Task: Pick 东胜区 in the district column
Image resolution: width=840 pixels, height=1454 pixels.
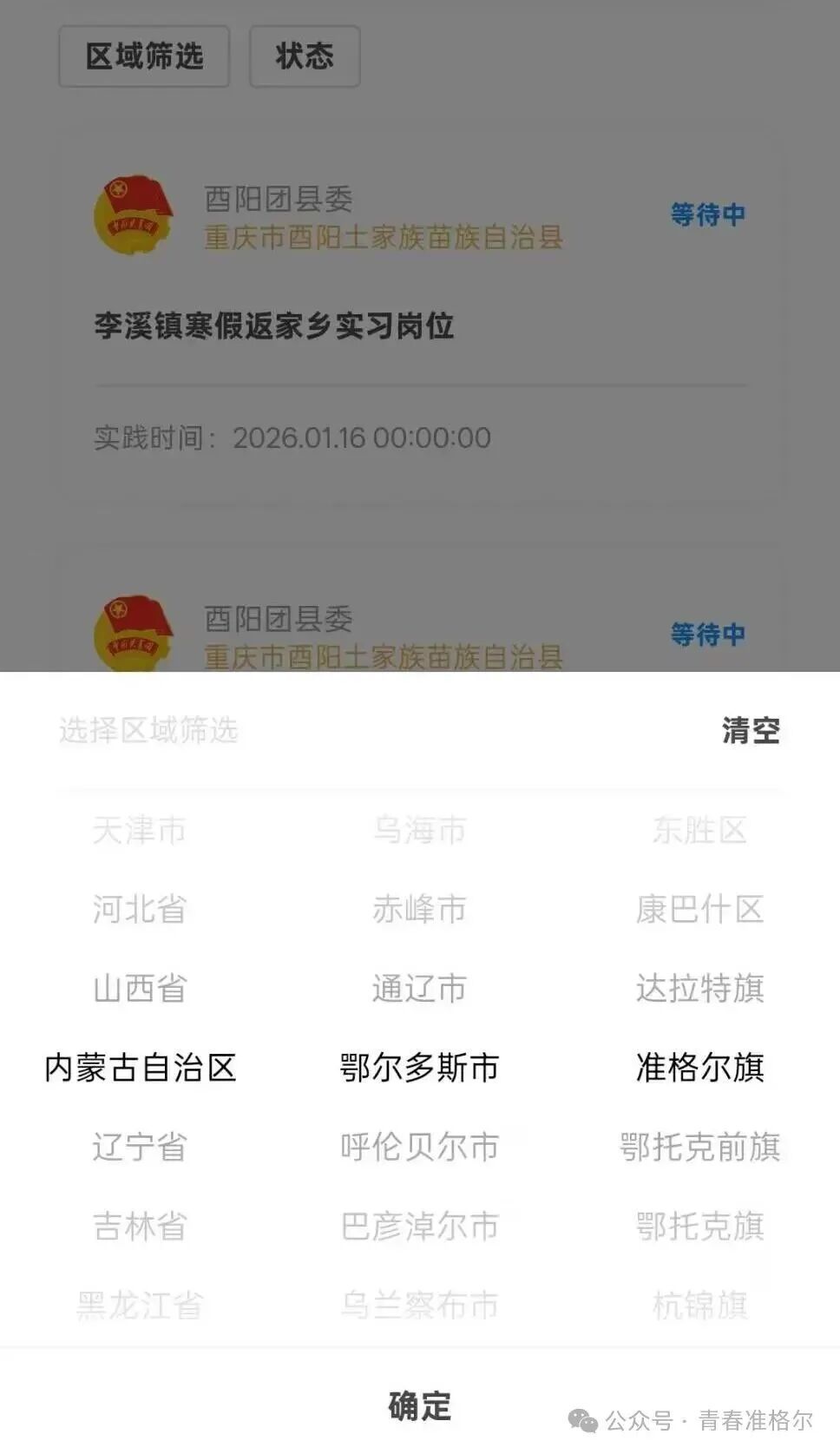Action: pyautogui.click(x=699, y=830)
